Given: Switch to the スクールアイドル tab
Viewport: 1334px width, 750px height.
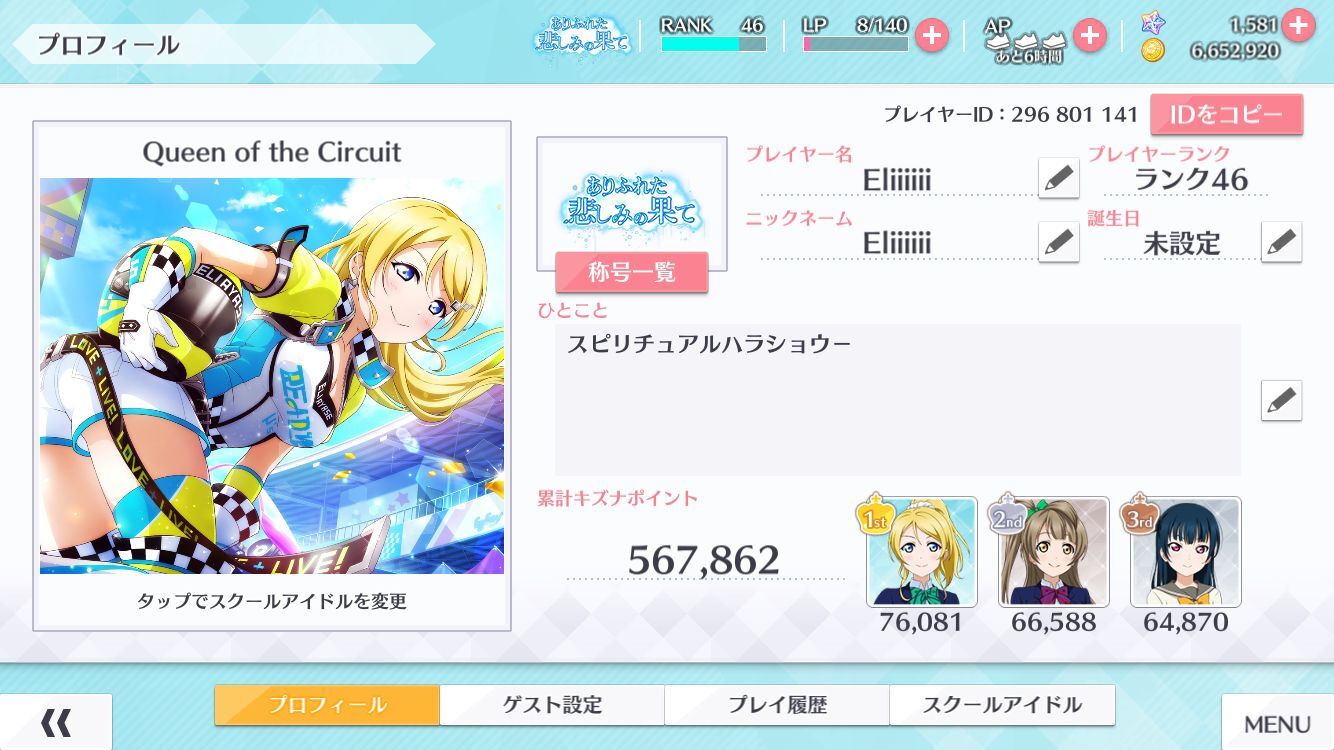Looking at the screenshot, I should [x=1002, y=705].
